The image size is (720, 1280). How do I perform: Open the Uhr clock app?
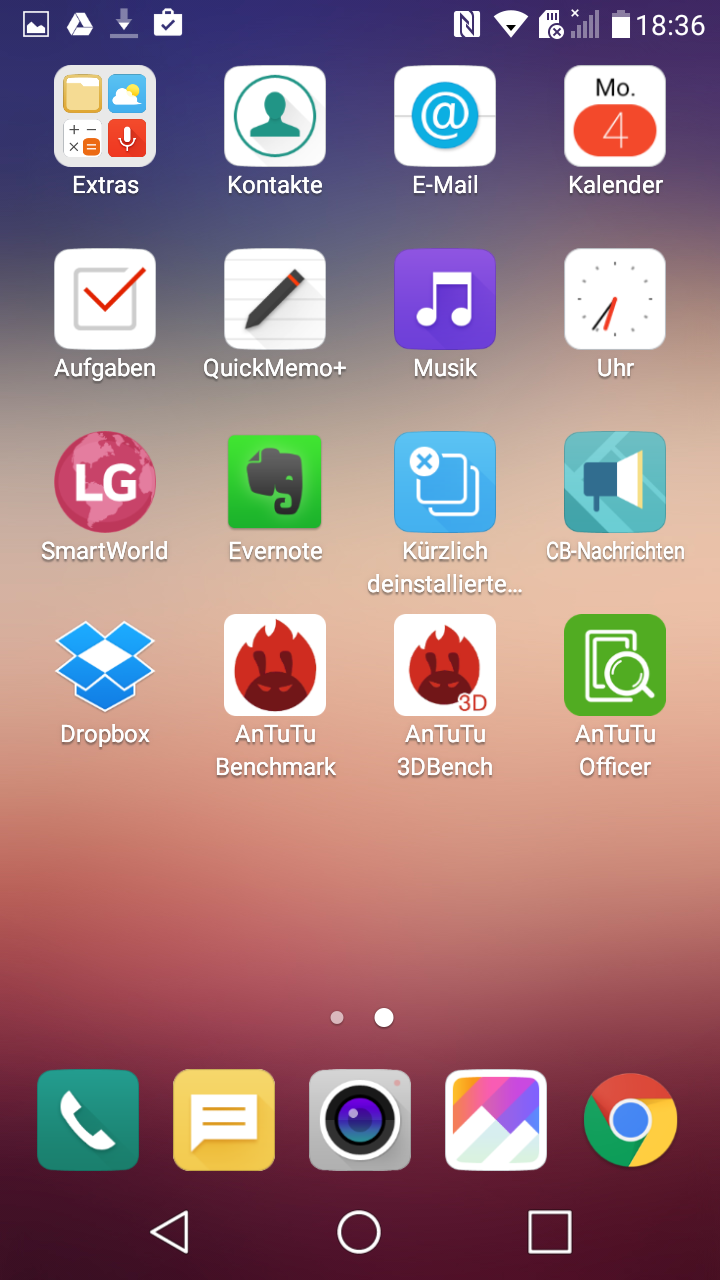tap(615, 299)
